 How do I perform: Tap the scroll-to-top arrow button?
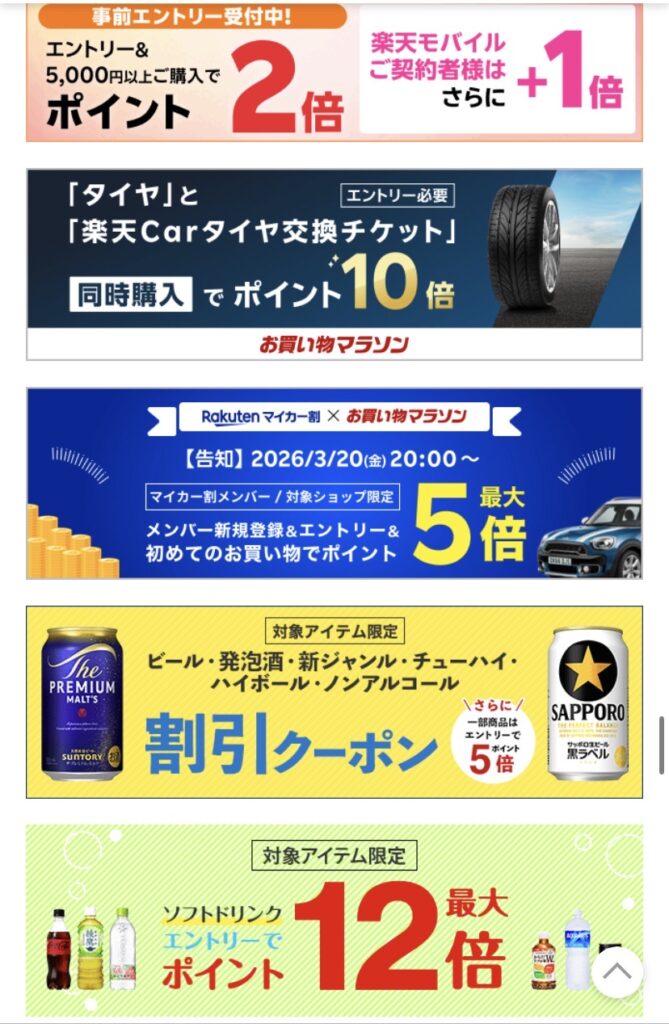click(617, 972)
